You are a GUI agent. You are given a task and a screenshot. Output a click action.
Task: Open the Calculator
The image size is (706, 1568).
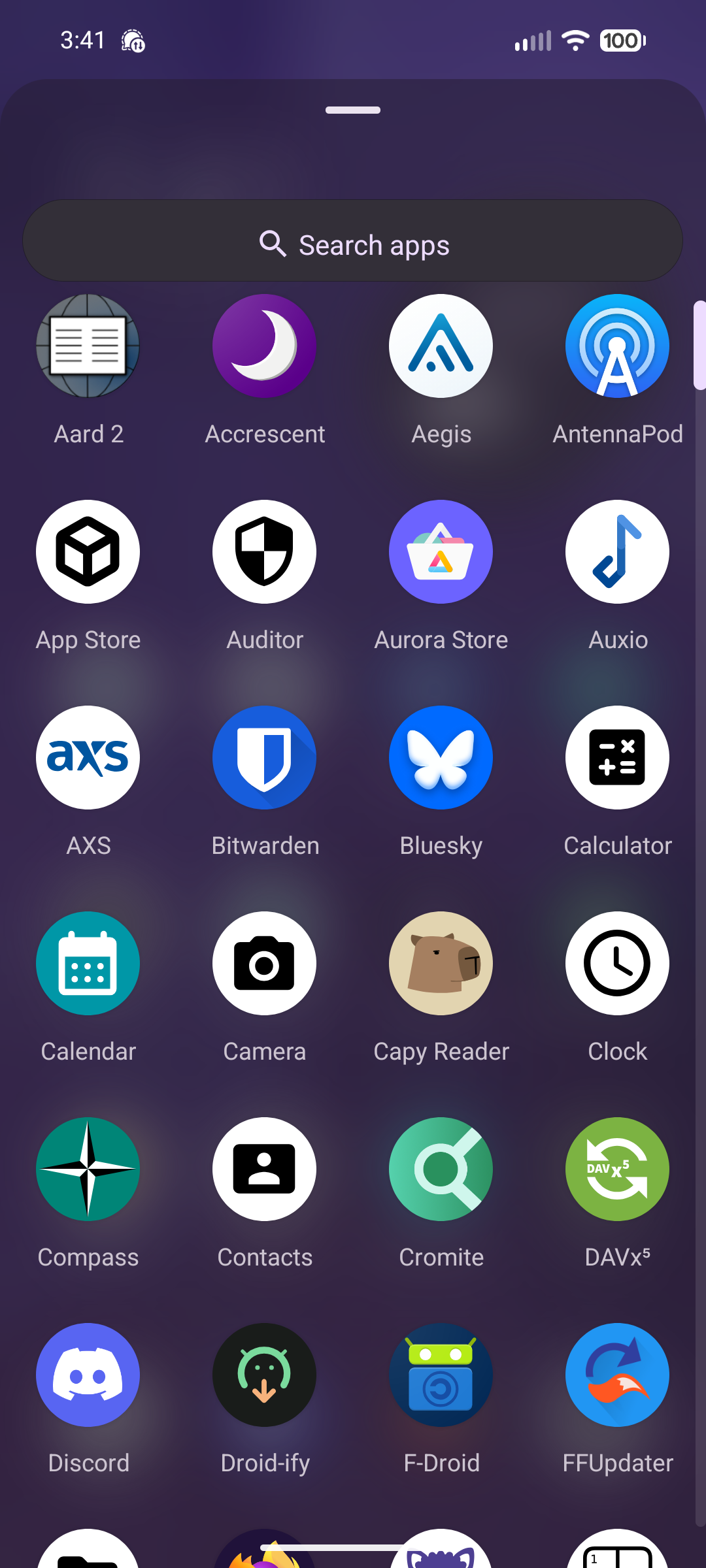point(617,757)
